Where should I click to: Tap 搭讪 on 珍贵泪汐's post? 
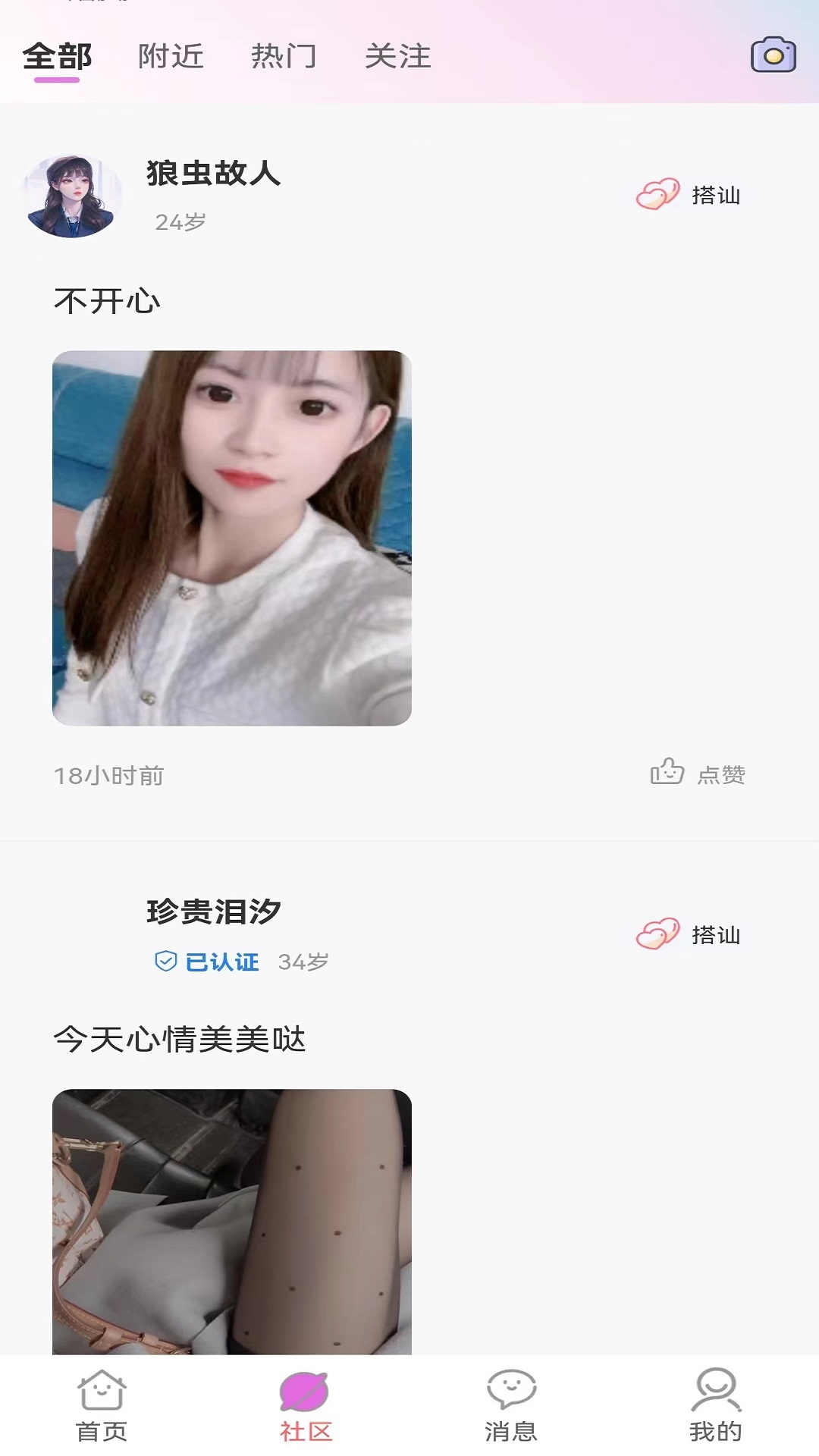(691, 934)
